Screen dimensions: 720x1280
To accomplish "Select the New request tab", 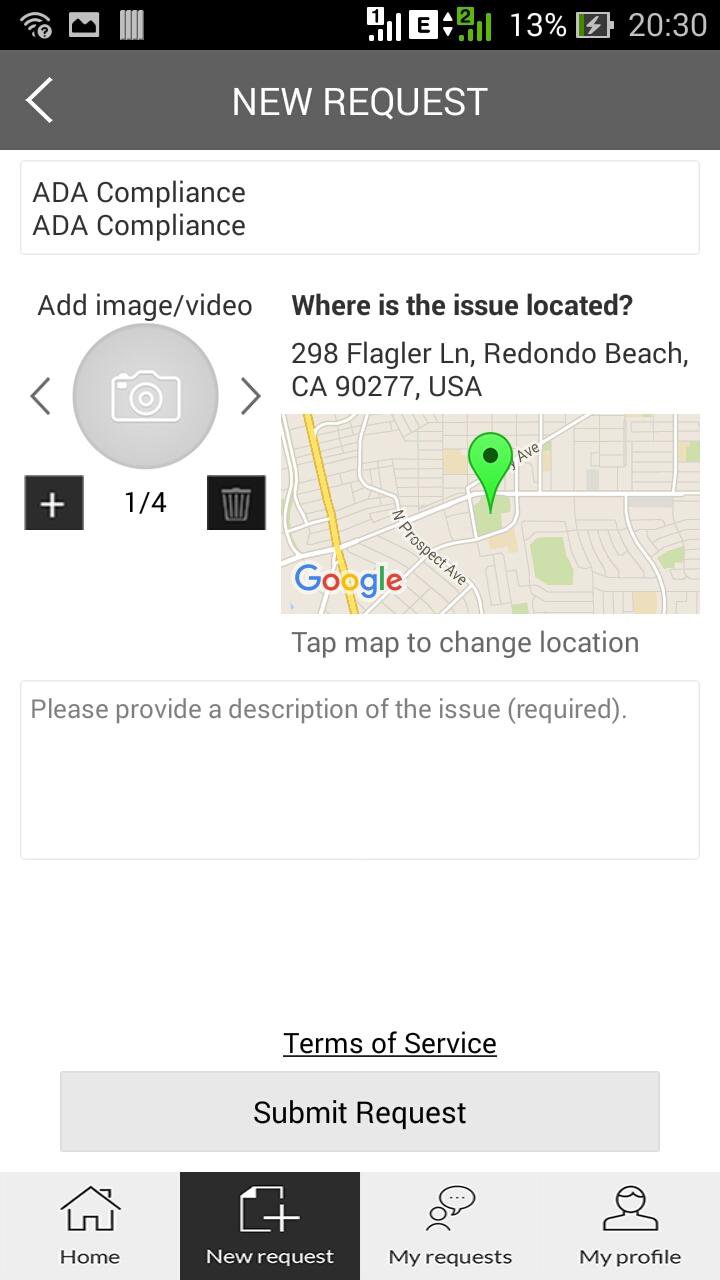I will pos(270,1226).
